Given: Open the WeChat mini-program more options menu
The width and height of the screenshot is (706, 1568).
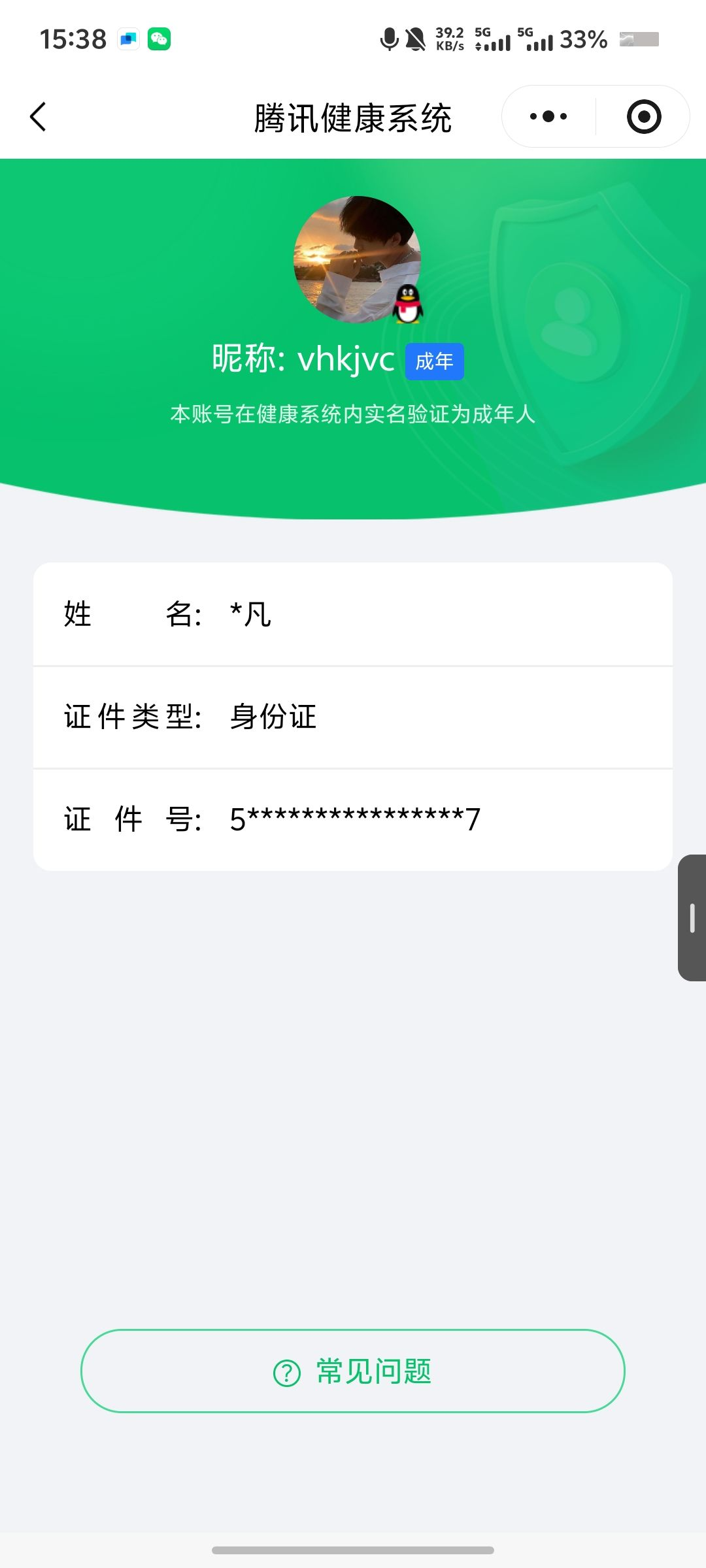Looking at the screenshot, I should (x=548, y=116).
